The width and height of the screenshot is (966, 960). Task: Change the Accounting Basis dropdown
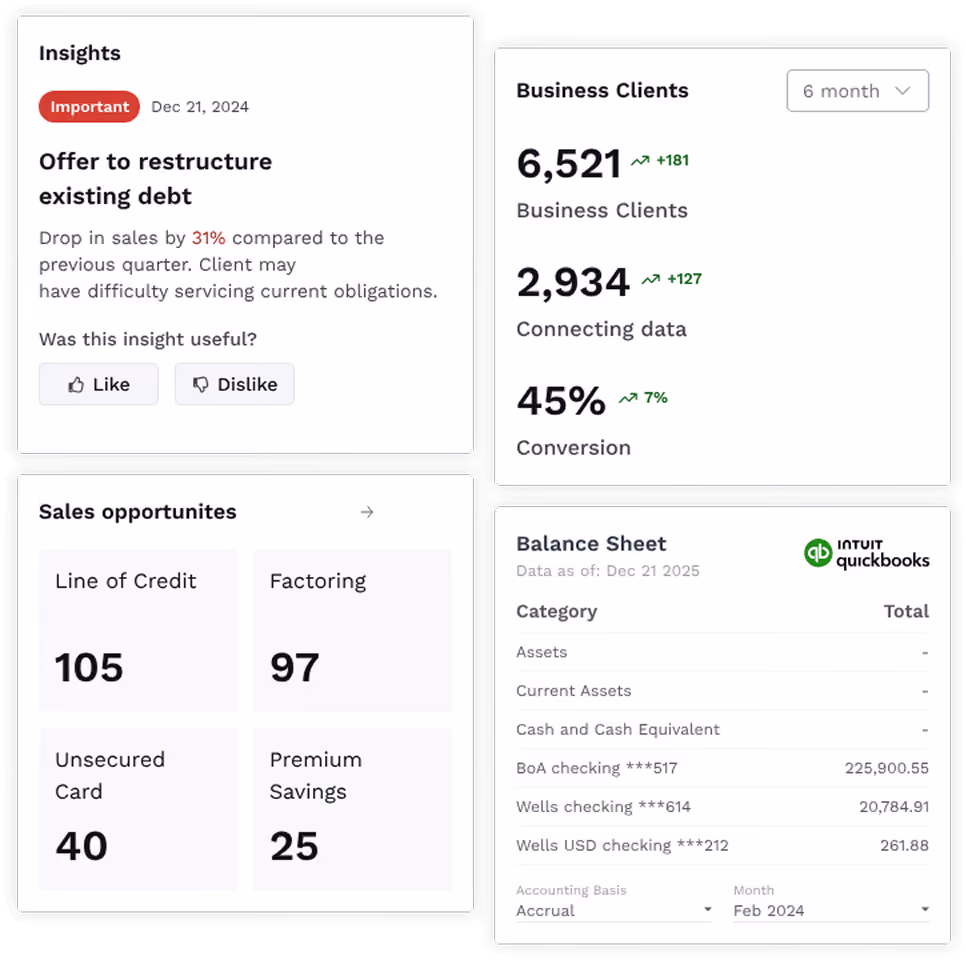pos(614,910)
